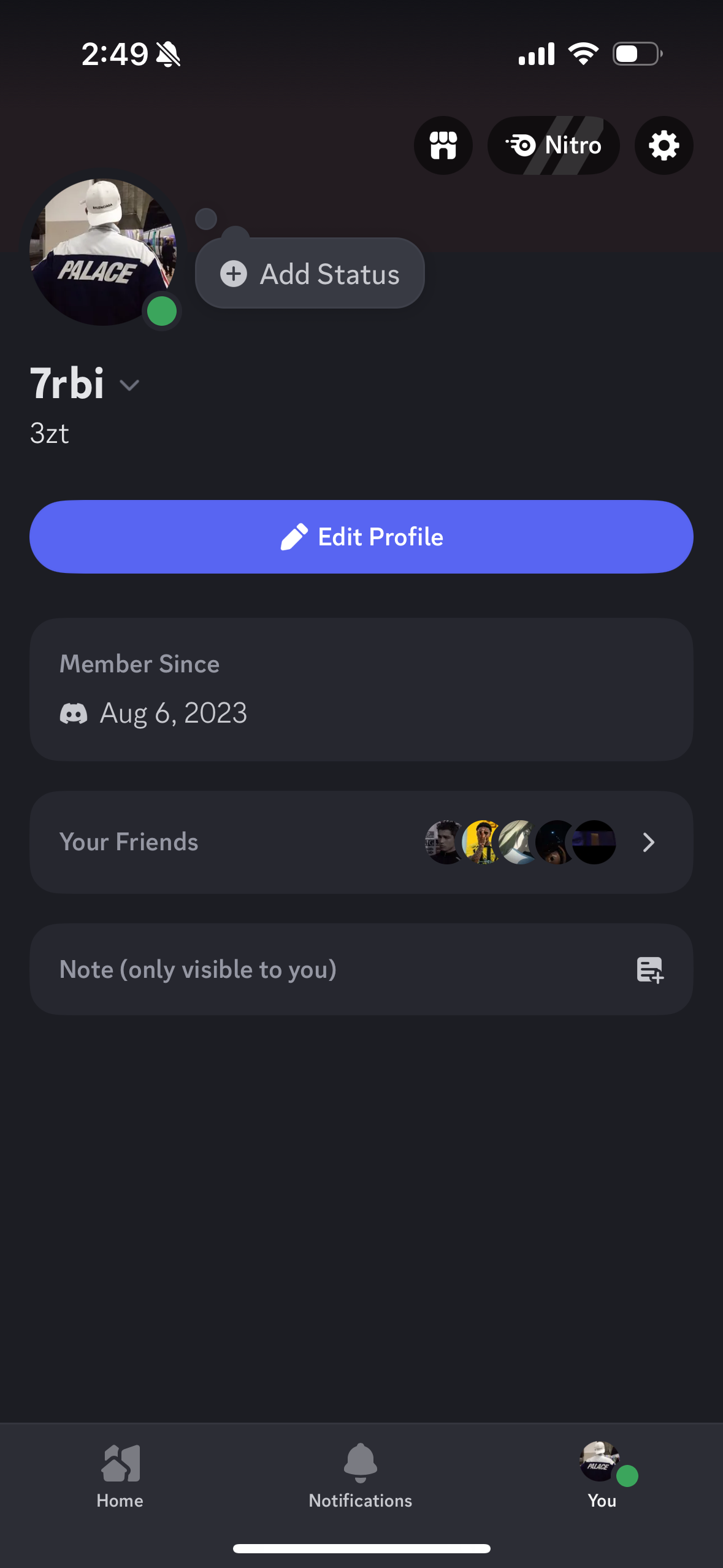Viewport: 723px width, 1568px height.
Task: Open the Your Friends list
Action: [361, 842]
